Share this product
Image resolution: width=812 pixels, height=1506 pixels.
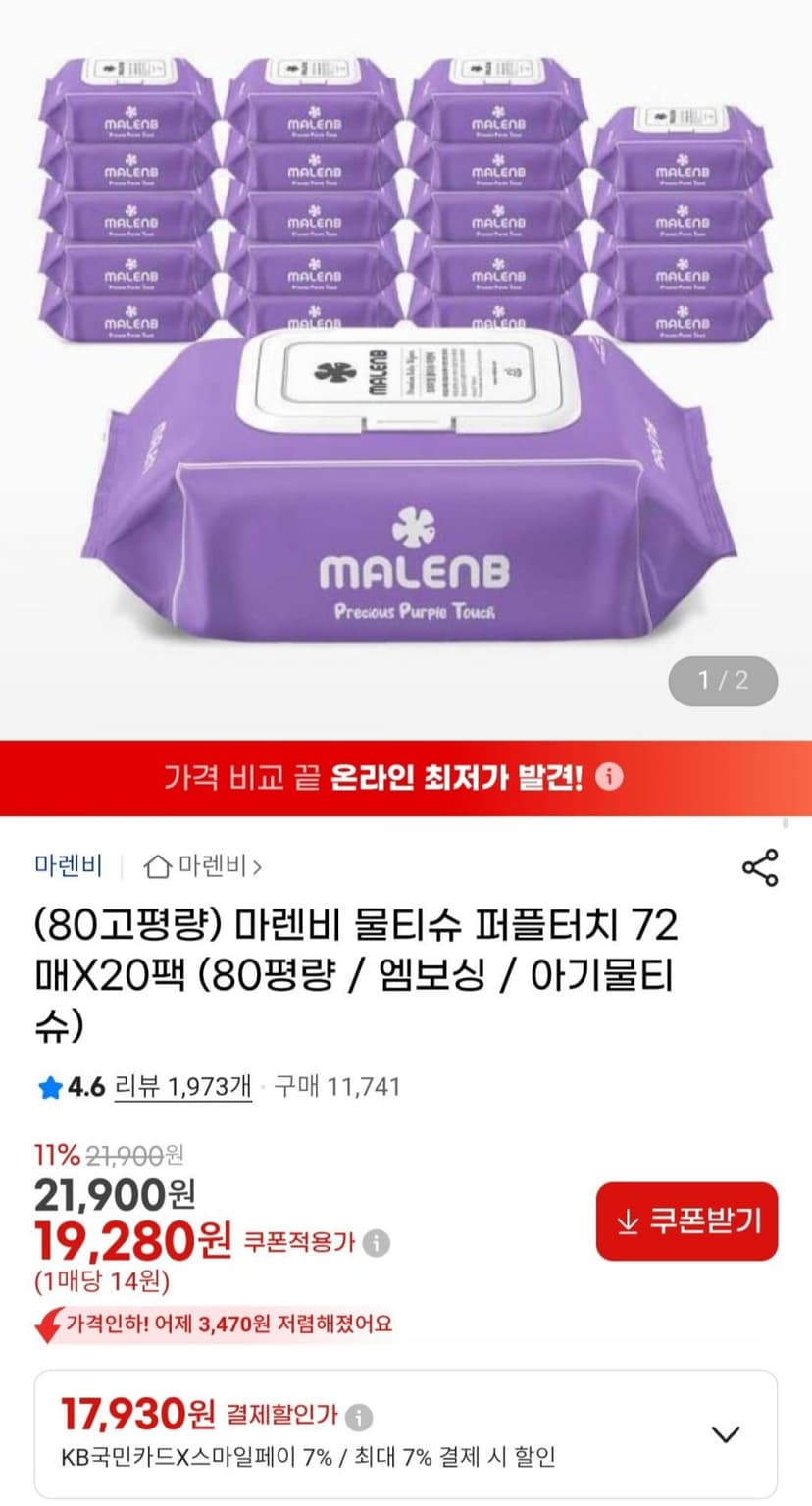tap(760, 867)
